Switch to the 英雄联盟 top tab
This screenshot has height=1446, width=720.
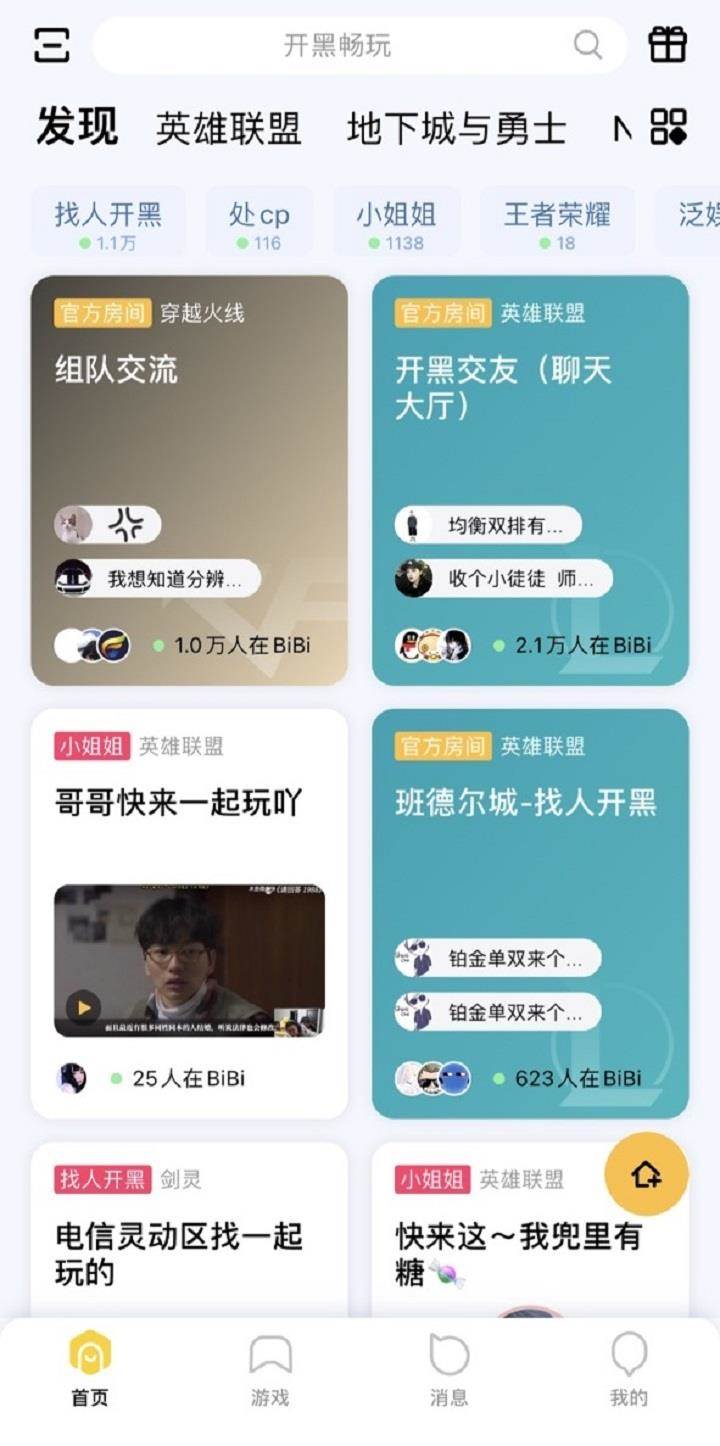pos(228,129)
